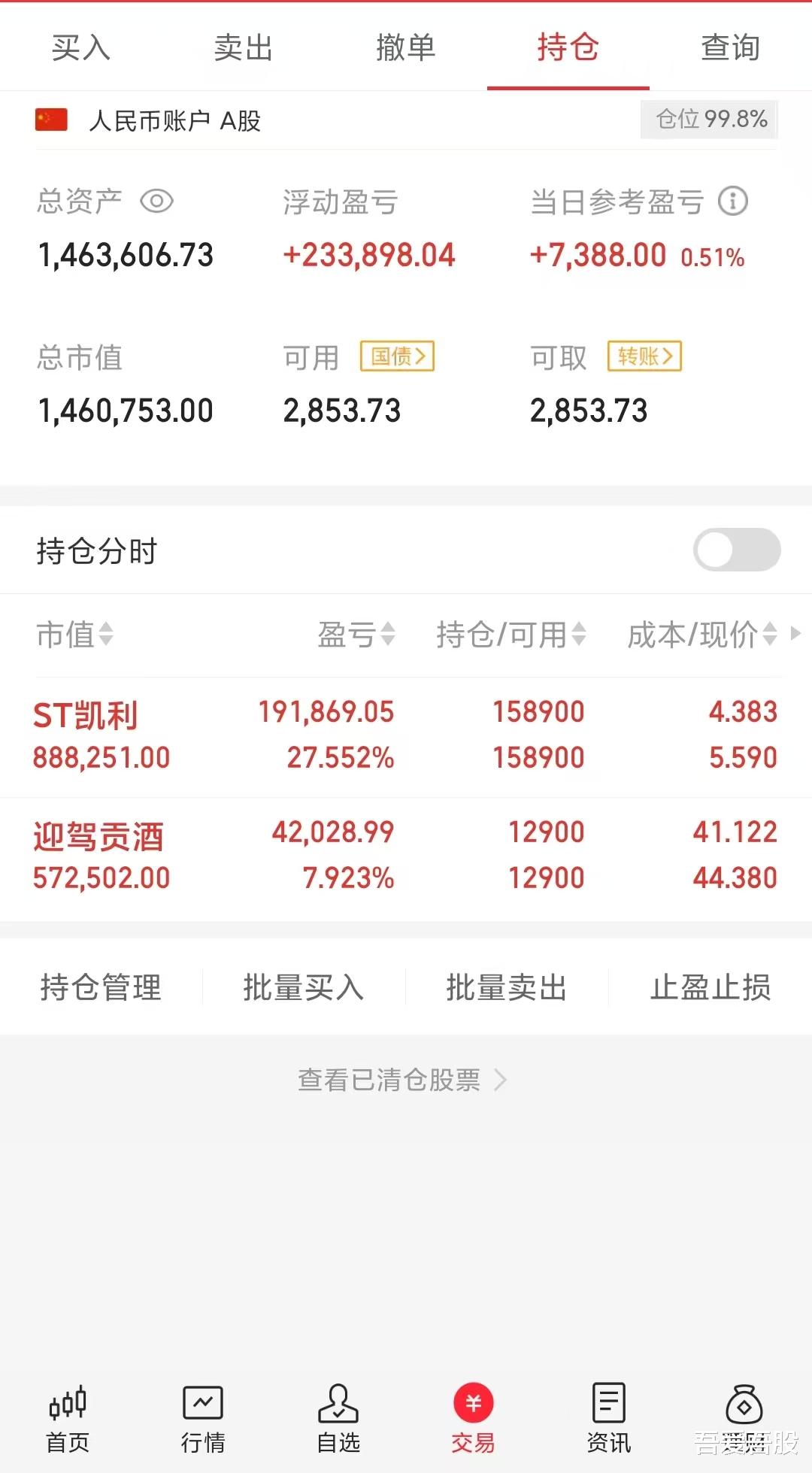The image size is (812, 1473).
Task: Open 止盈止损 settings
Action: click(710, 987)
